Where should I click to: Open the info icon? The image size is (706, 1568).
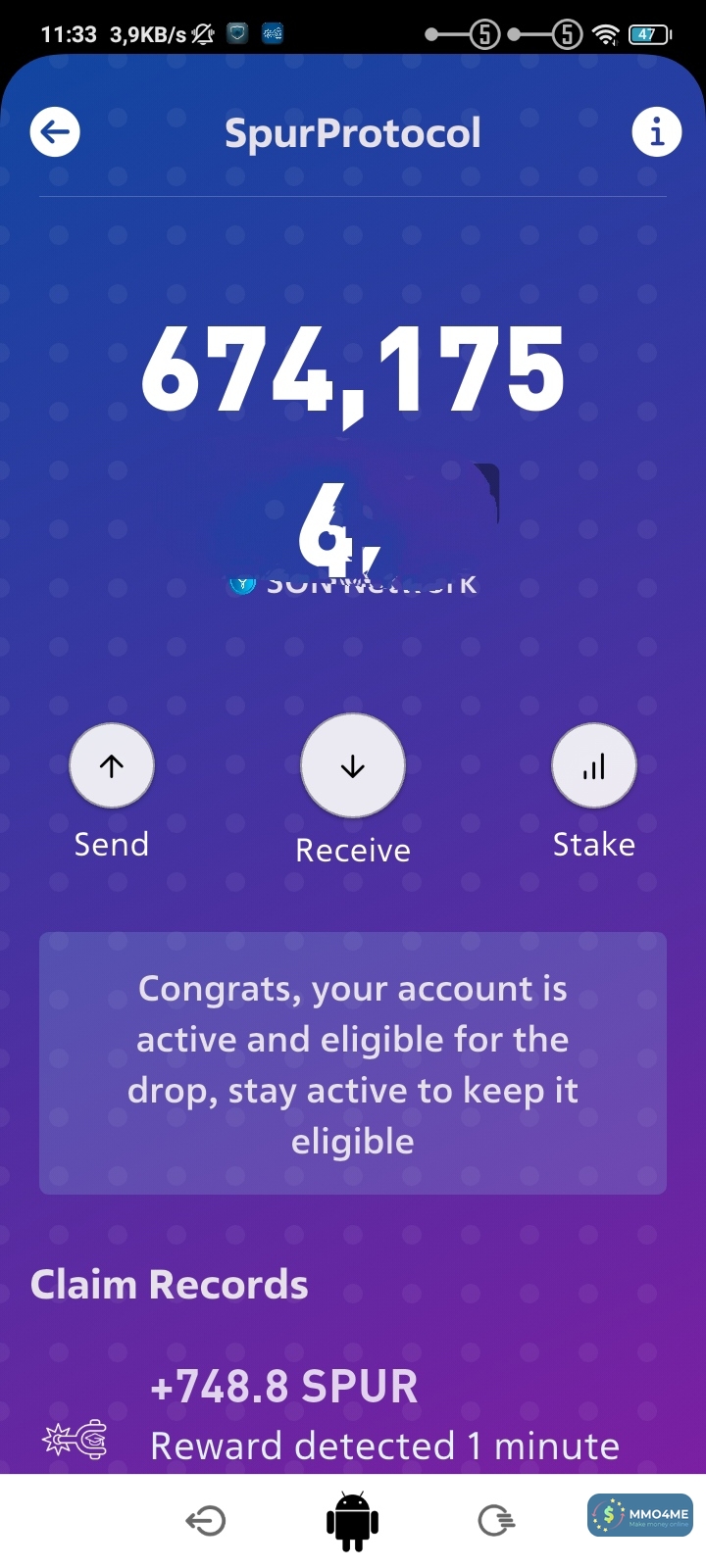pyautogui.click(x=656, y=132)
